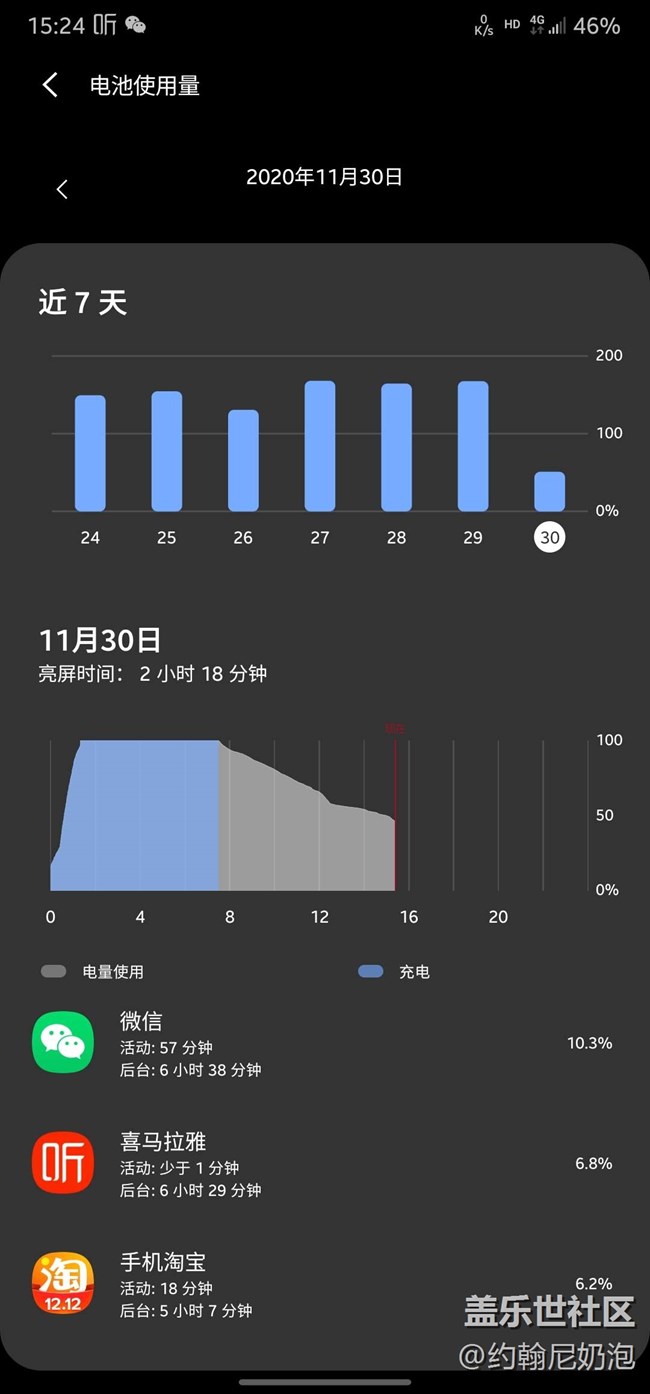Select the bar for day 25

click(167, 451)
